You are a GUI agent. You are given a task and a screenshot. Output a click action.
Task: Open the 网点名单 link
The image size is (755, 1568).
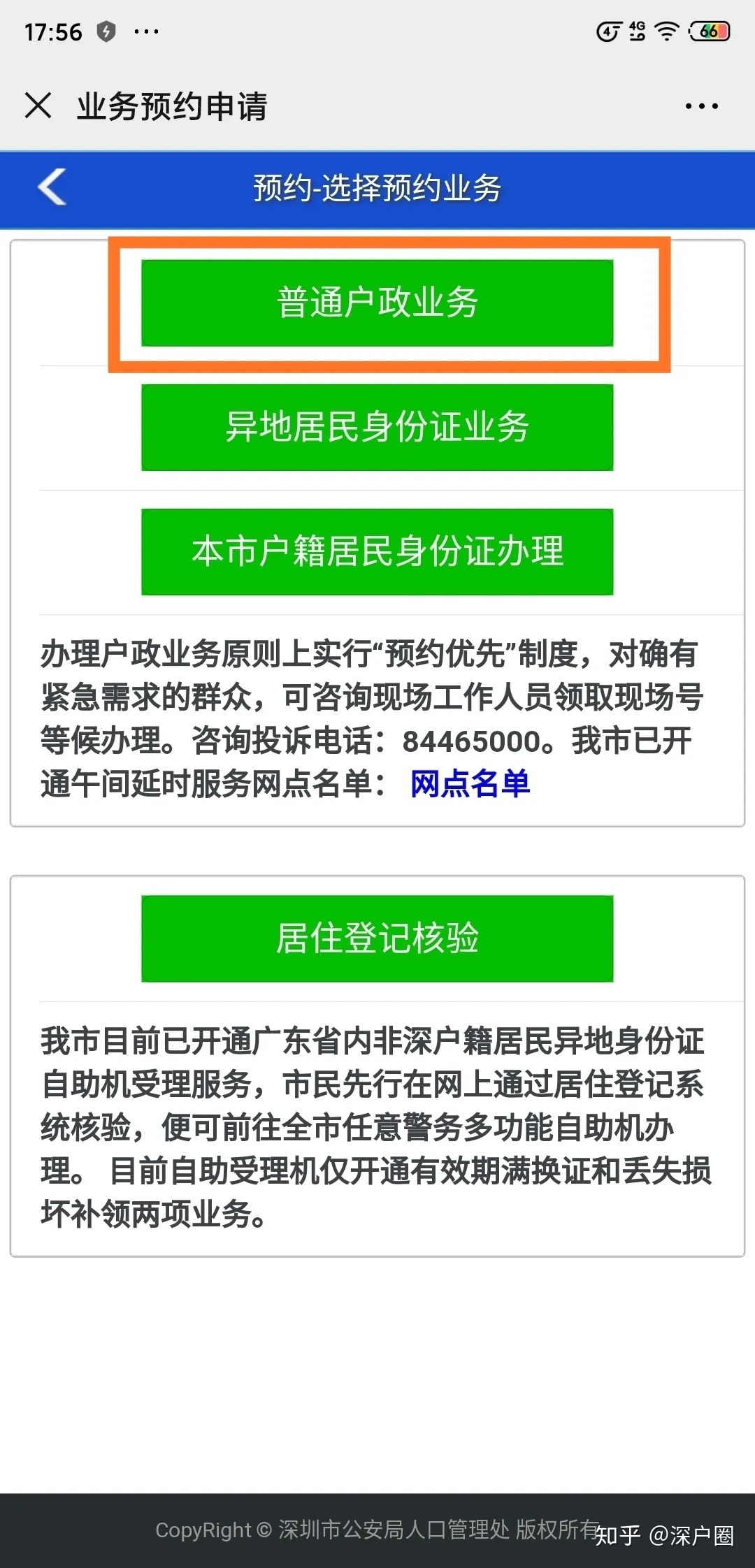click(x=470, y=783)
